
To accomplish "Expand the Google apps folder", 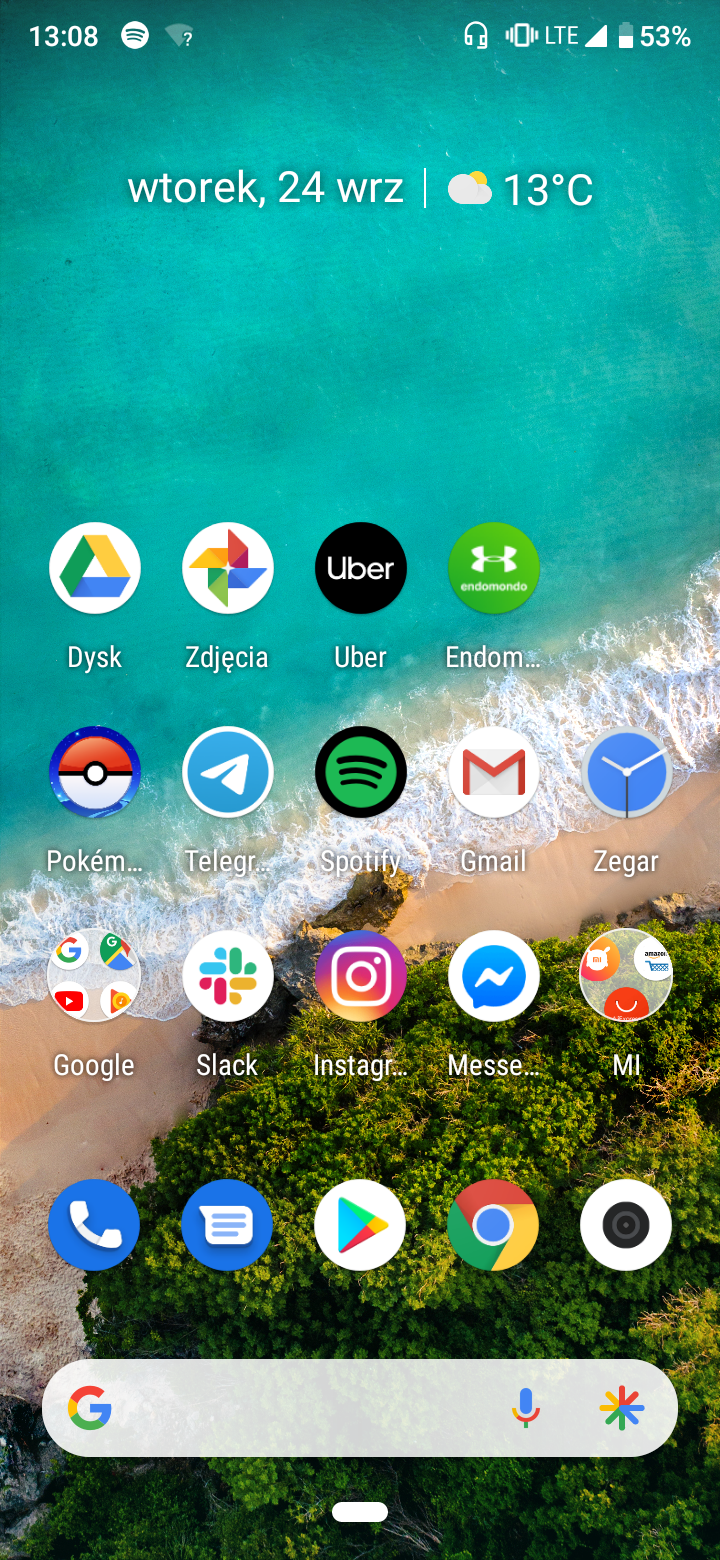I will pyautogui.click(x=94, y=976).
